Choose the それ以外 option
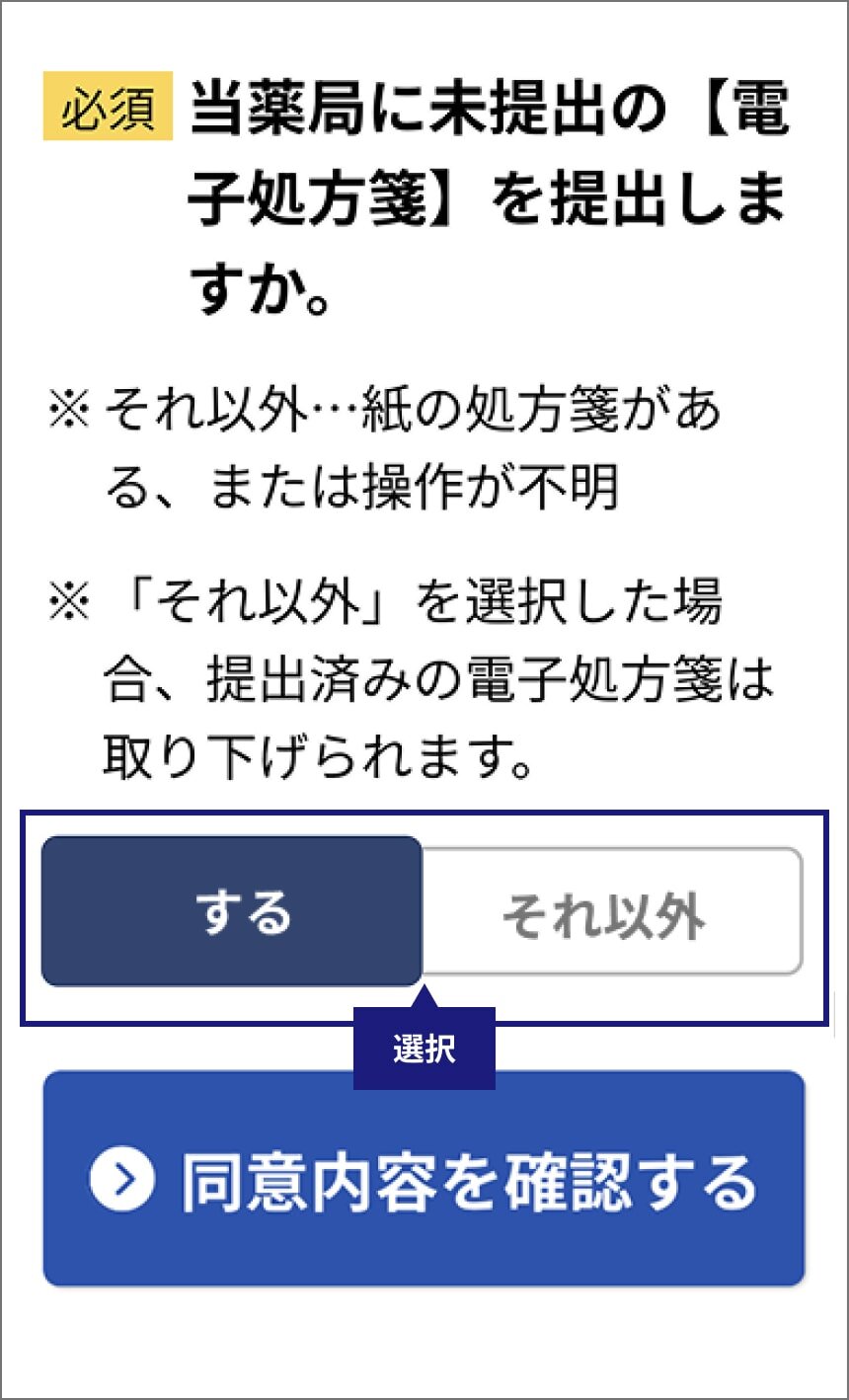Image resolution: width=849 pixels, height=1400 pixels. pyautogui.click(x=612, y=911)
